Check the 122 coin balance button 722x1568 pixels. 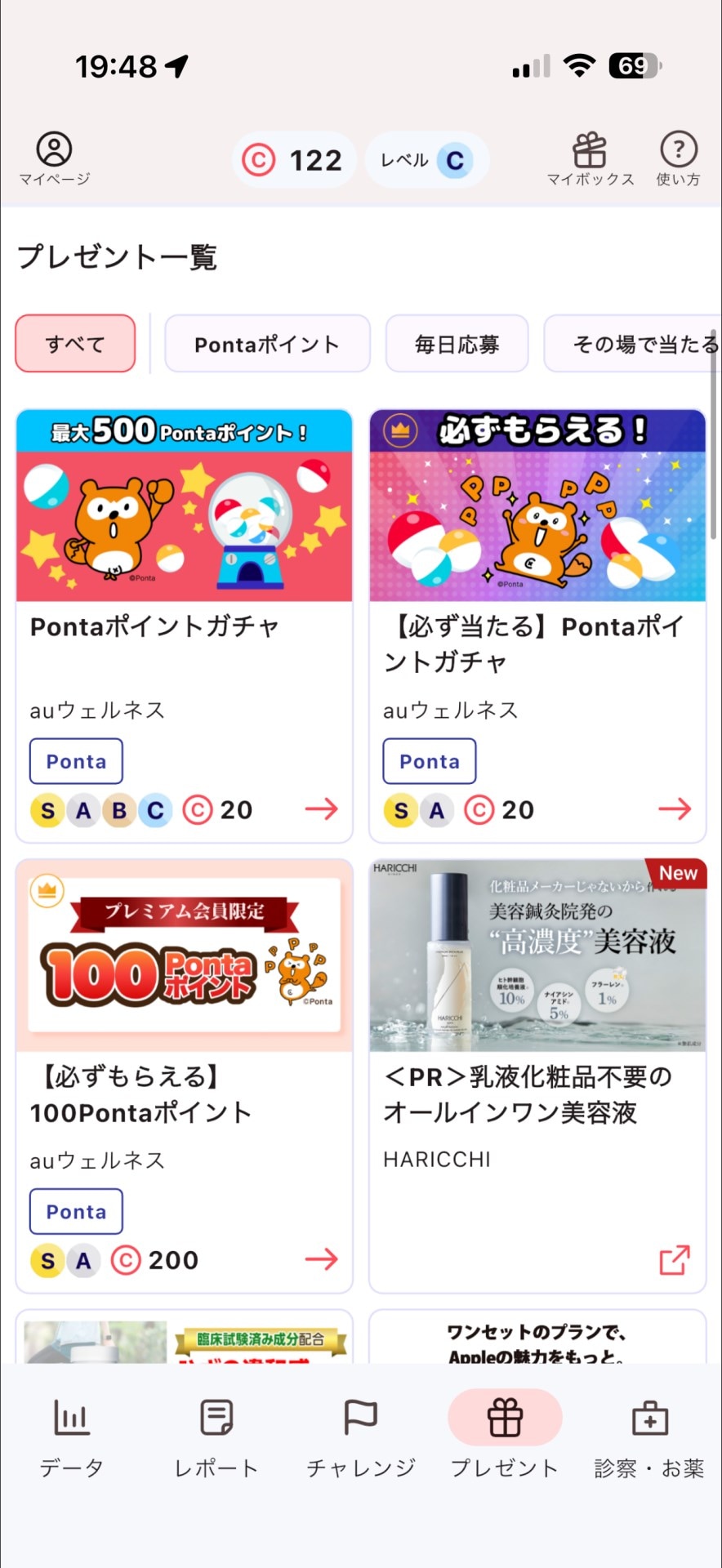click(294, 160)
